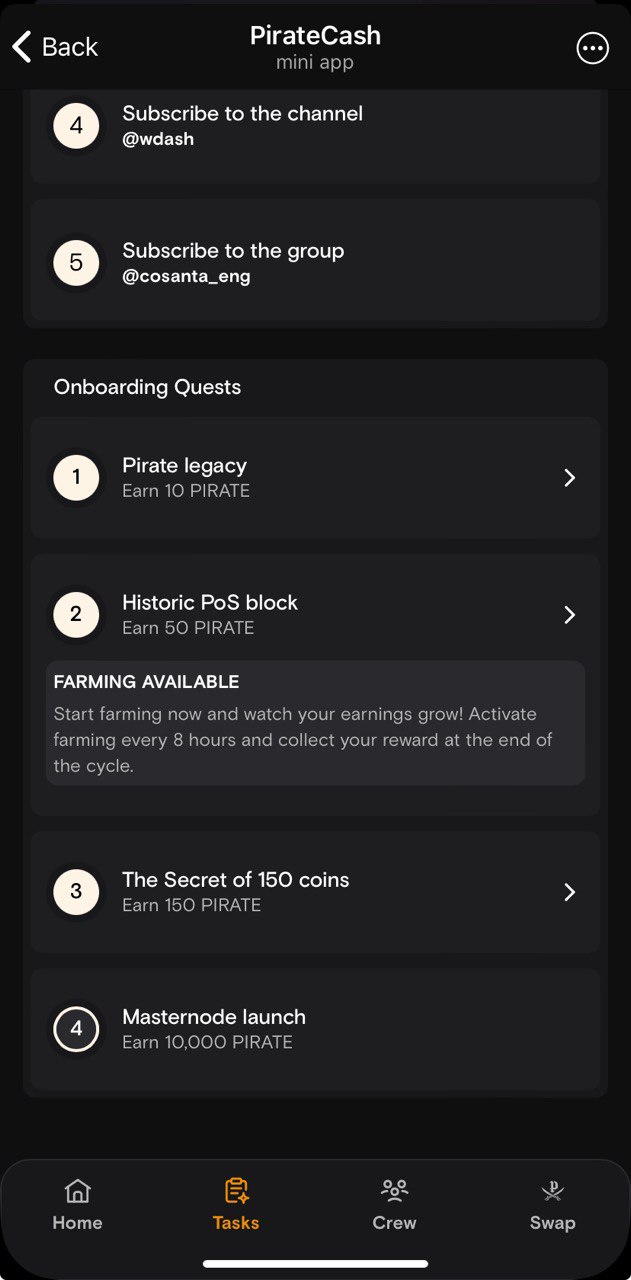
Task: Switch to the Swap tab
Action: [x=552, y=1204]
